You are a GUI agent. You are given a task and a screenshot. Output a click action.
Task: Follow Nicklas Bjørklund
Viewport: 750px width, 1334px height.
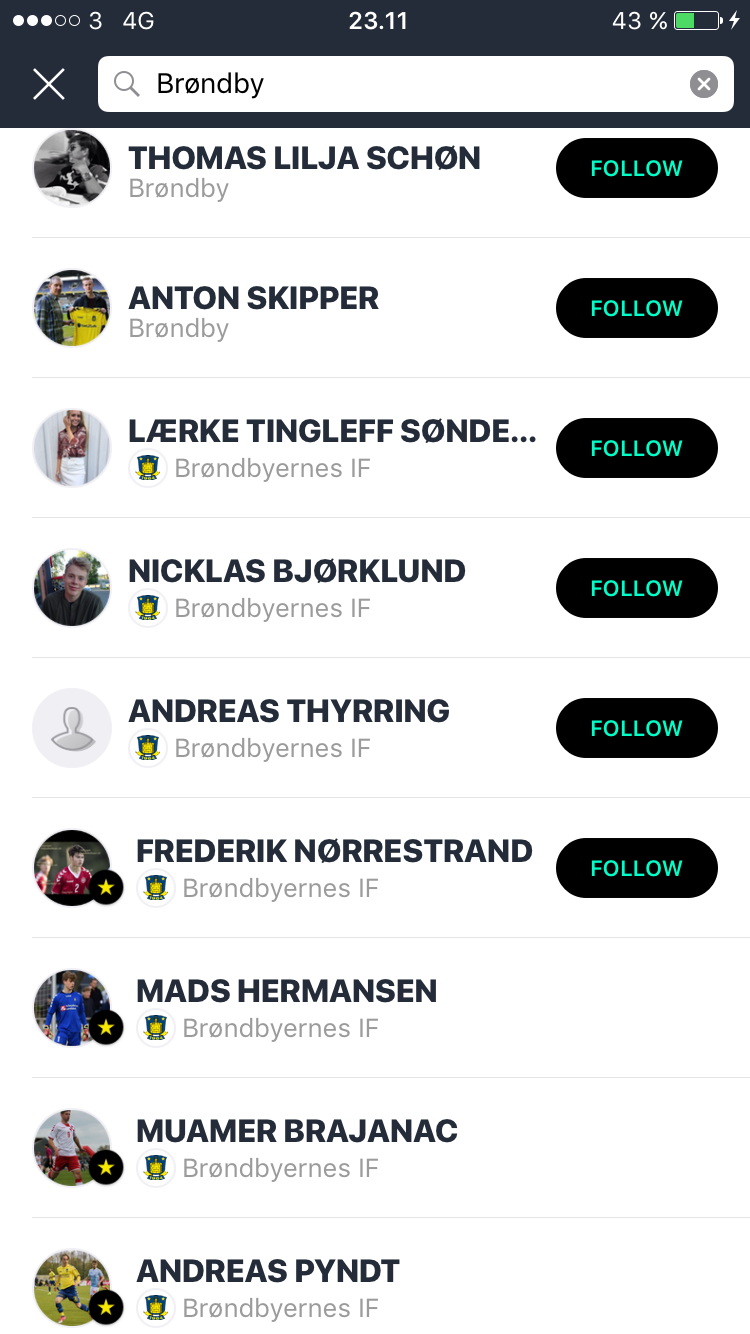pos(636,588)
